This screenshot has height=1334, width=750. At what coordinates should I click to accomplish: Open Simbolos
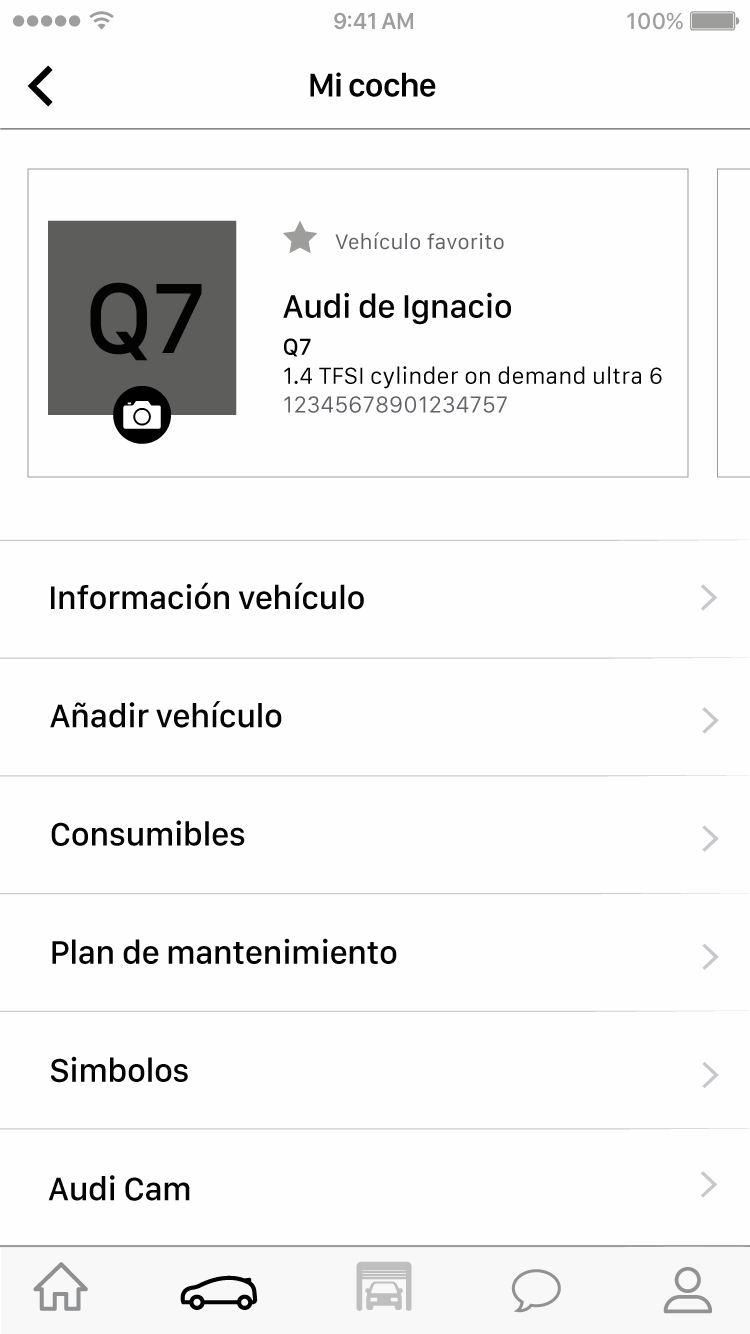pyautogui.click(x=375, y=1071)
